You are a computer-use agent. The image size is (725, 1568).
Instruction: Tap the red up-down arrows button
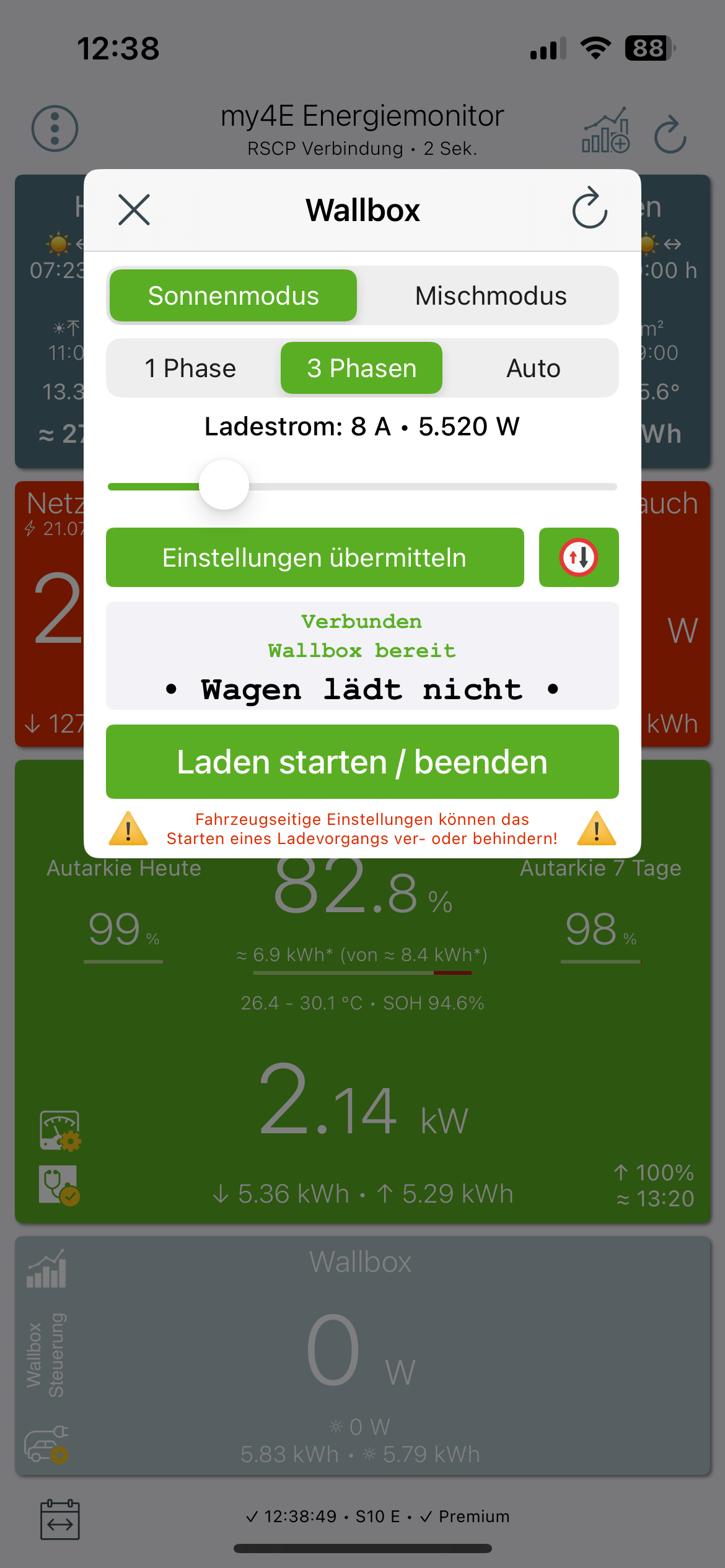tap(579, 557)
